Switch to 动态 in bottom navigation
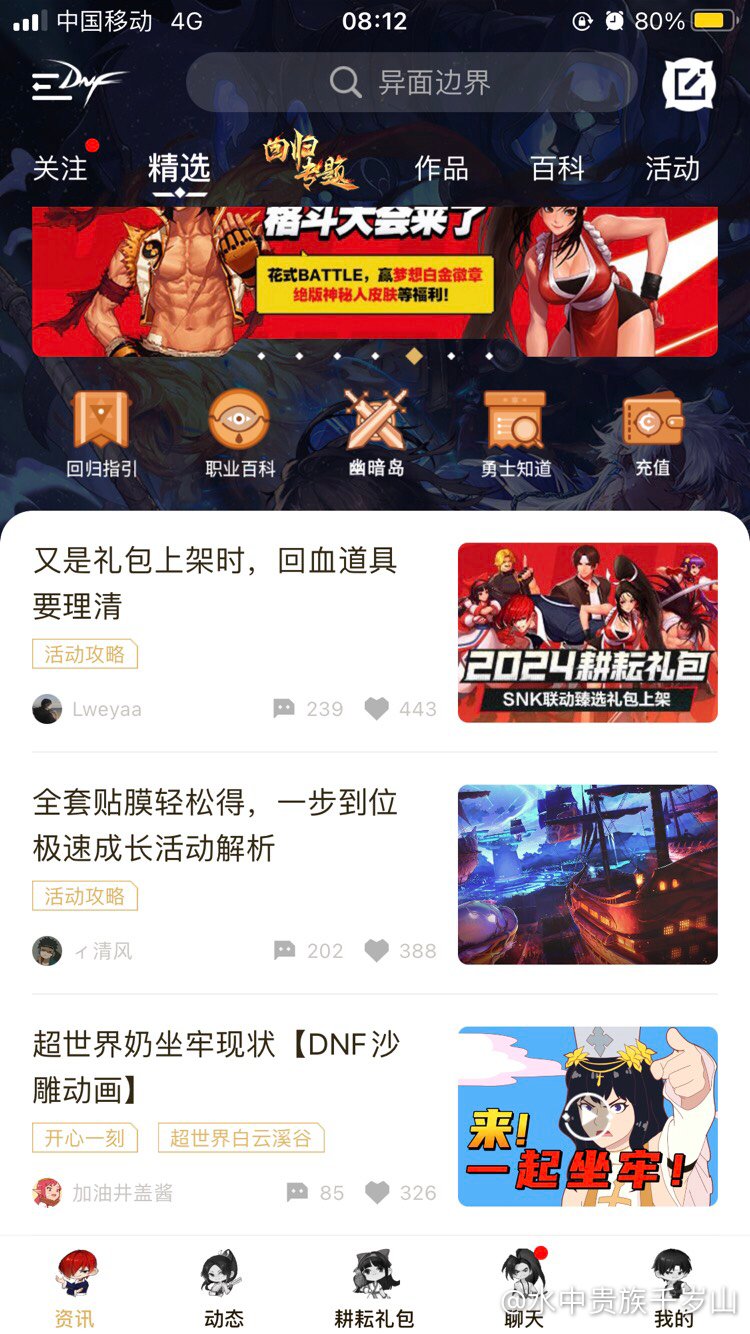 223,1290
